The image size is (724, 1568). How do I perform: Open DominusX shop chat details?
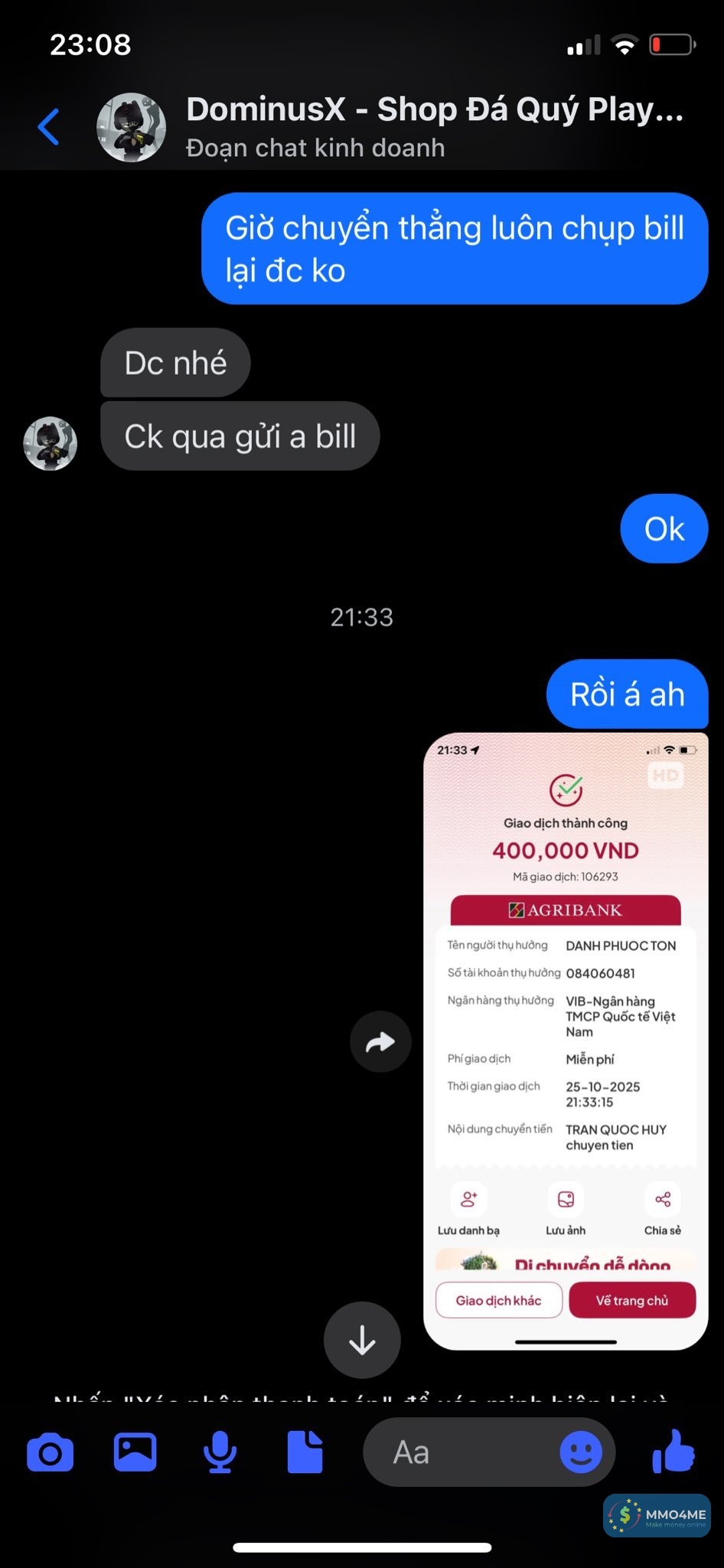pyautogui.click(x=433, y=126)
